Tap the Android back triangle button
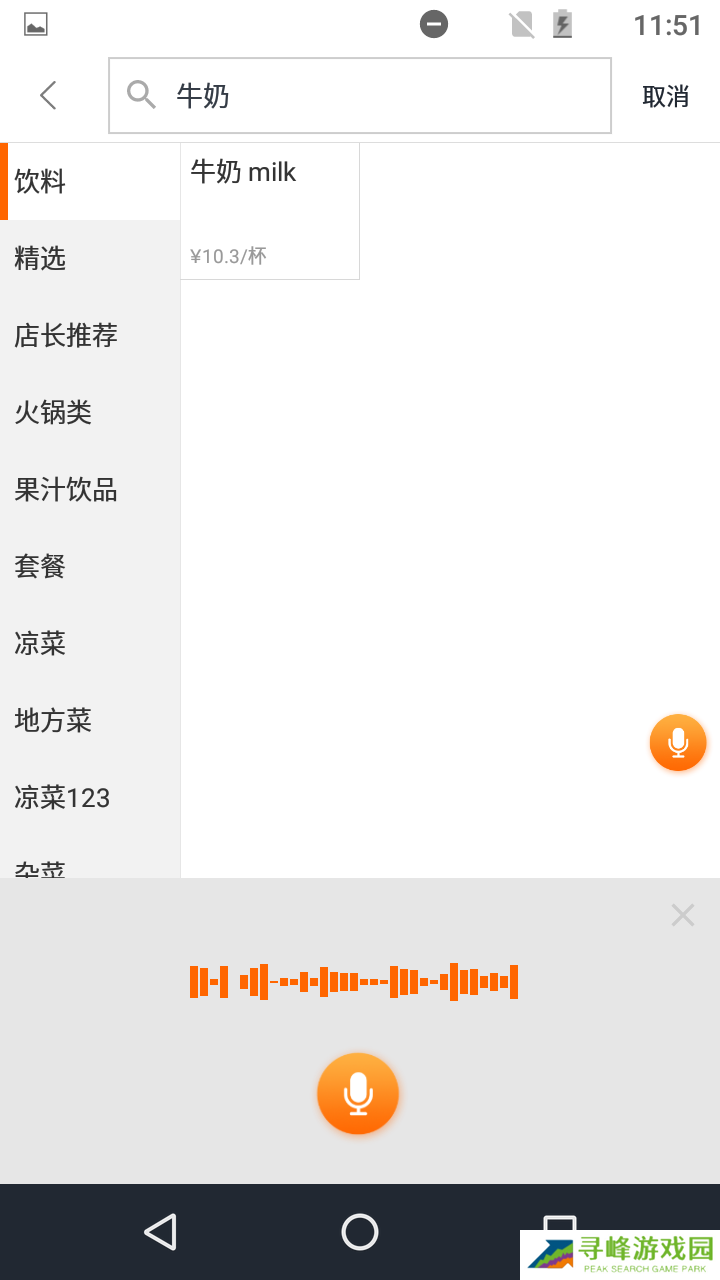This screenshot has width=720, height=1280. click(x=160, y=1232)
